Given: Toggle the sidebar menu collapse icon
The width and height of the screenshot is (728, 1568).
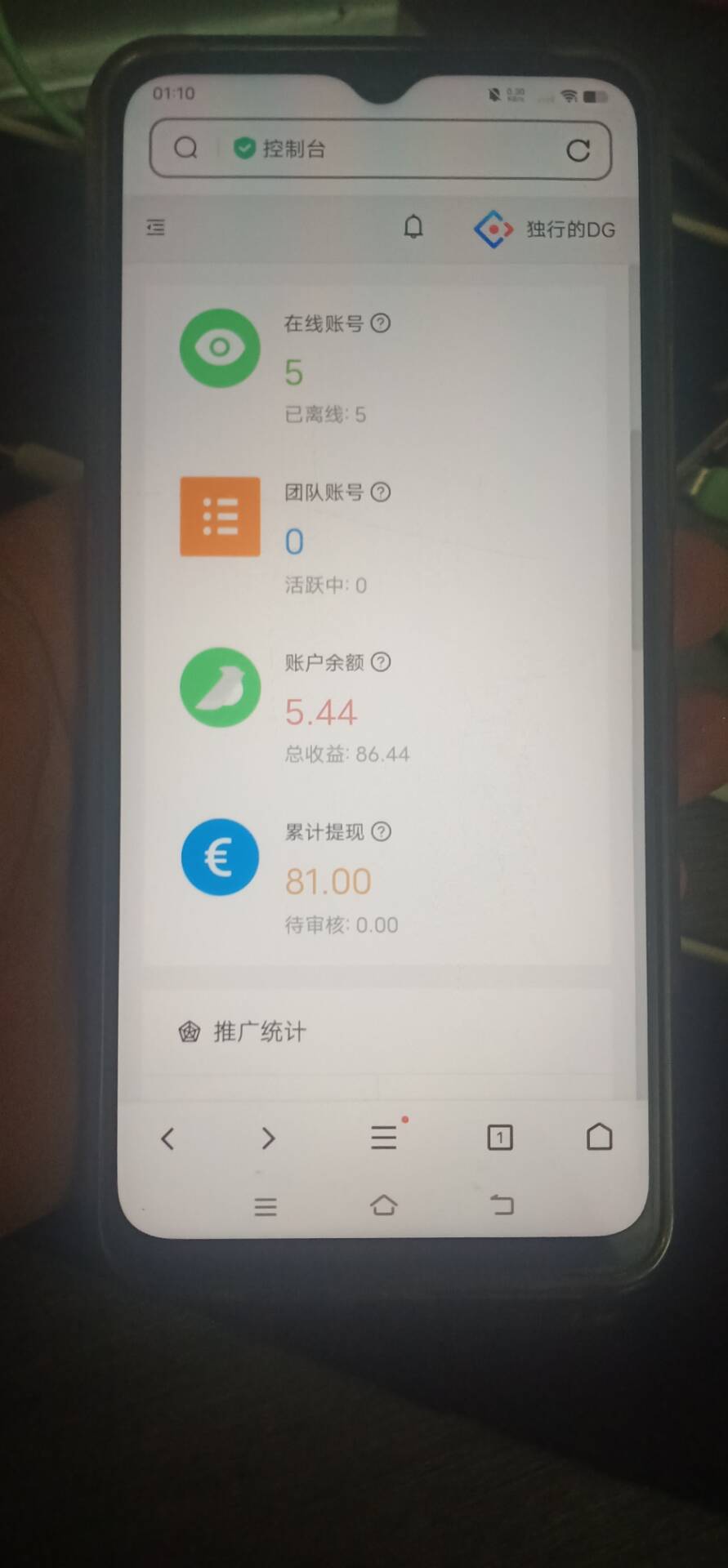Looking at the screenshot, I should 156,227.
